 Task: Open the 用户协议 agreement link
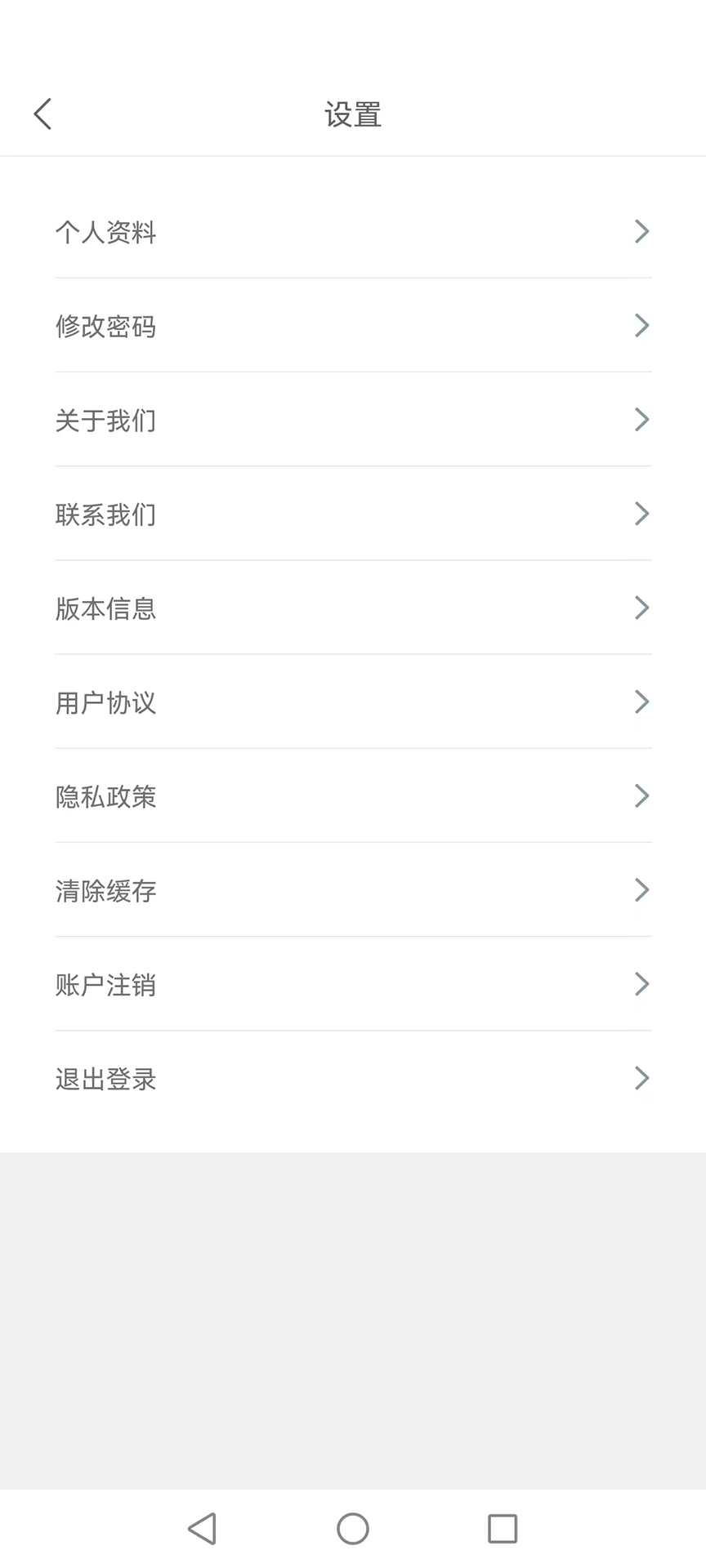pyautogui.click(x=107, y=702)
